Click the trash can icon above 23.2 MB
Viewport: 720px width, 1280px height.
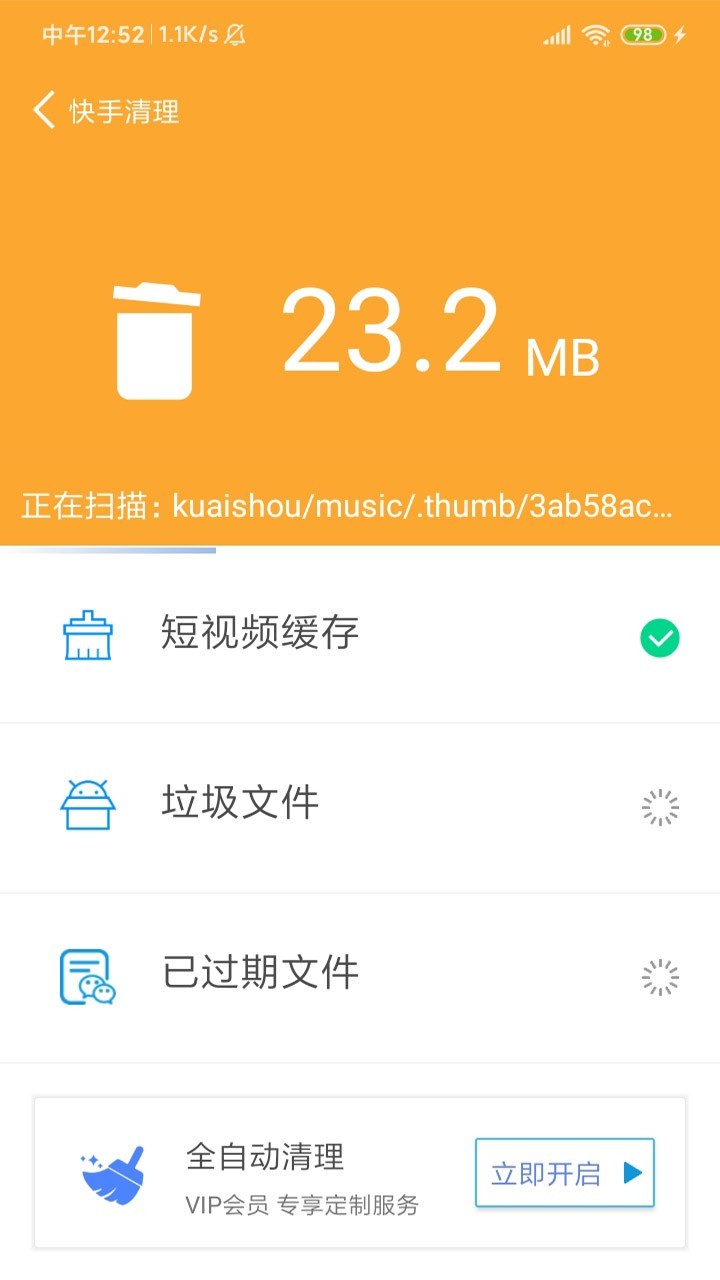click(x=155, y=340)
